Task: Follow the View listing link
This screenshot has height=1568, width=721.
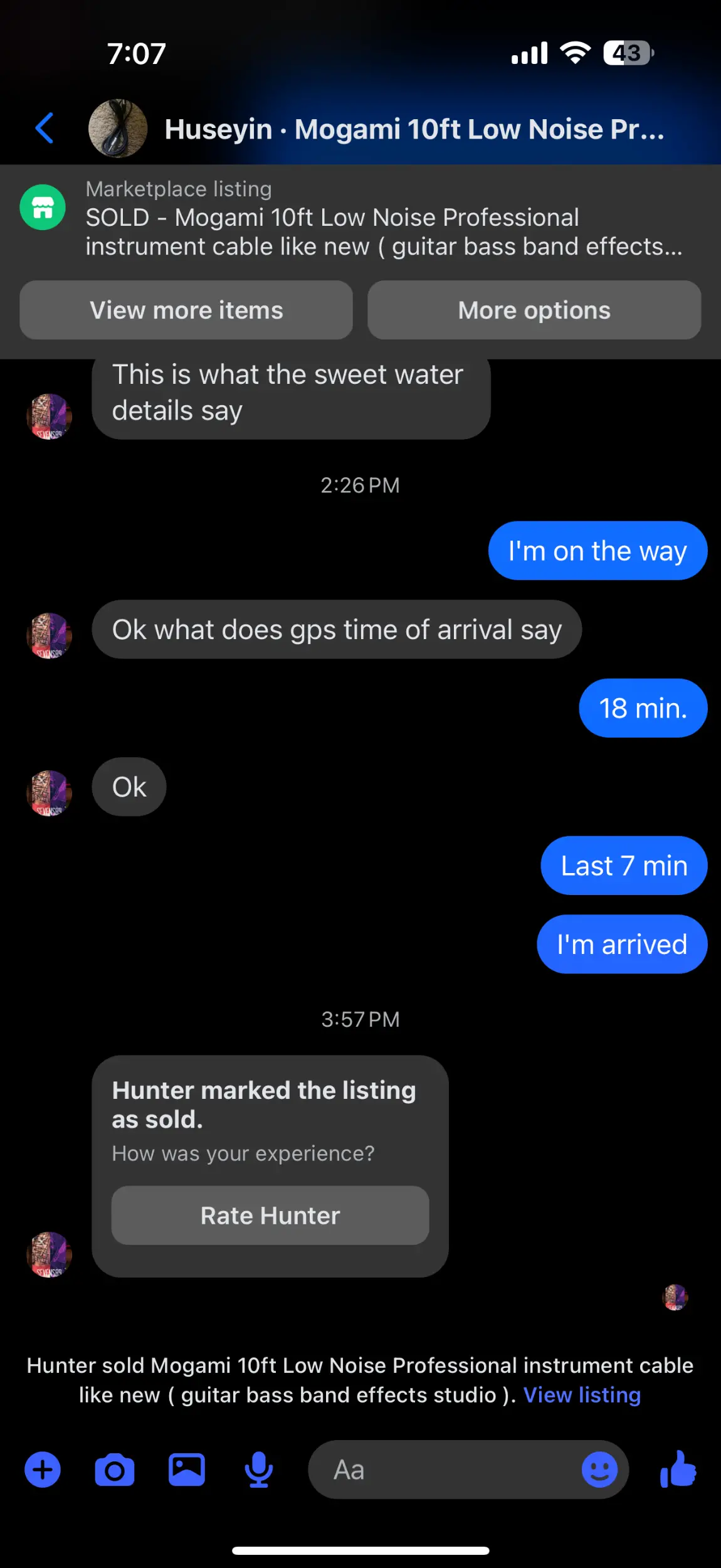Action: click(x=582, y=1395)
